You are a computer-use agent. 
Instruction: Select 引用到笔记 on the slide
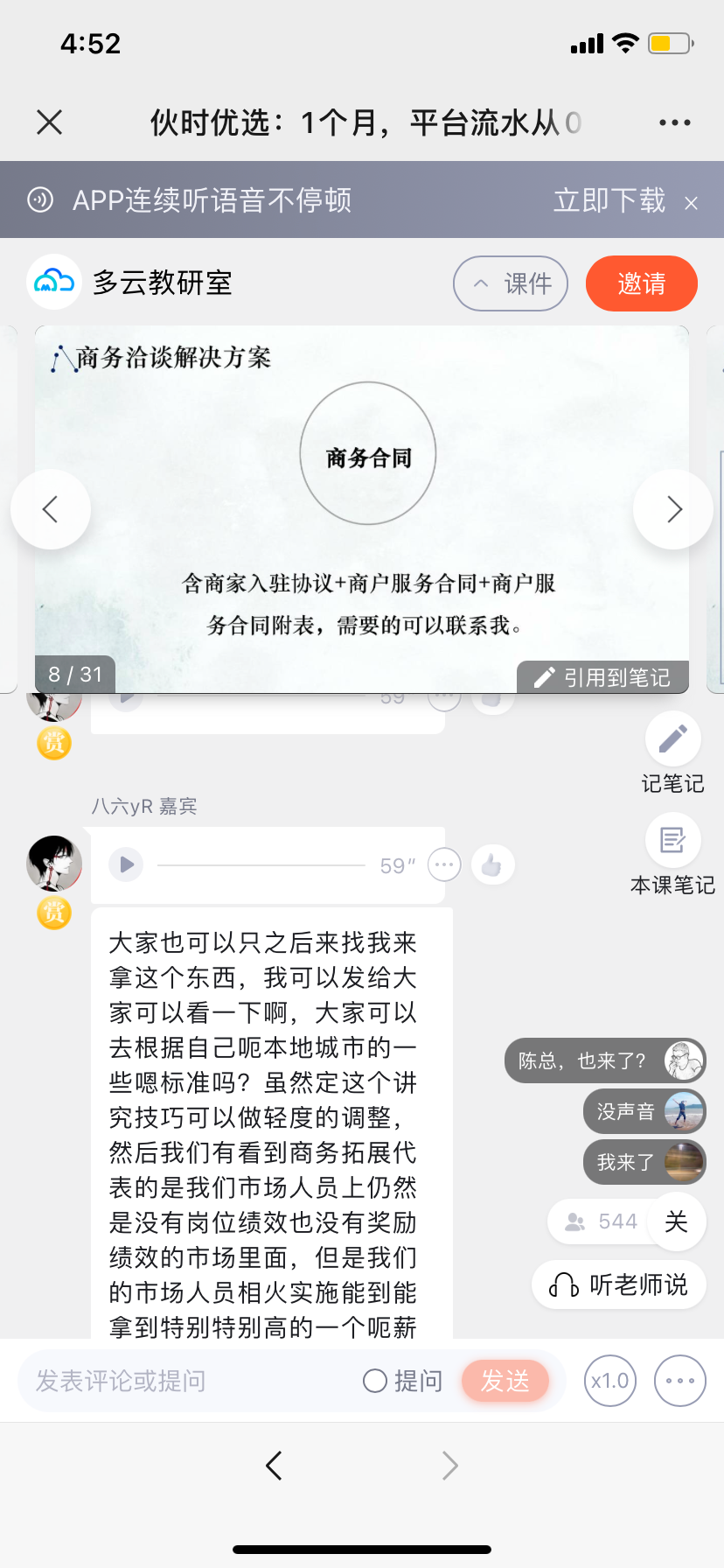[x=603, y=677]
